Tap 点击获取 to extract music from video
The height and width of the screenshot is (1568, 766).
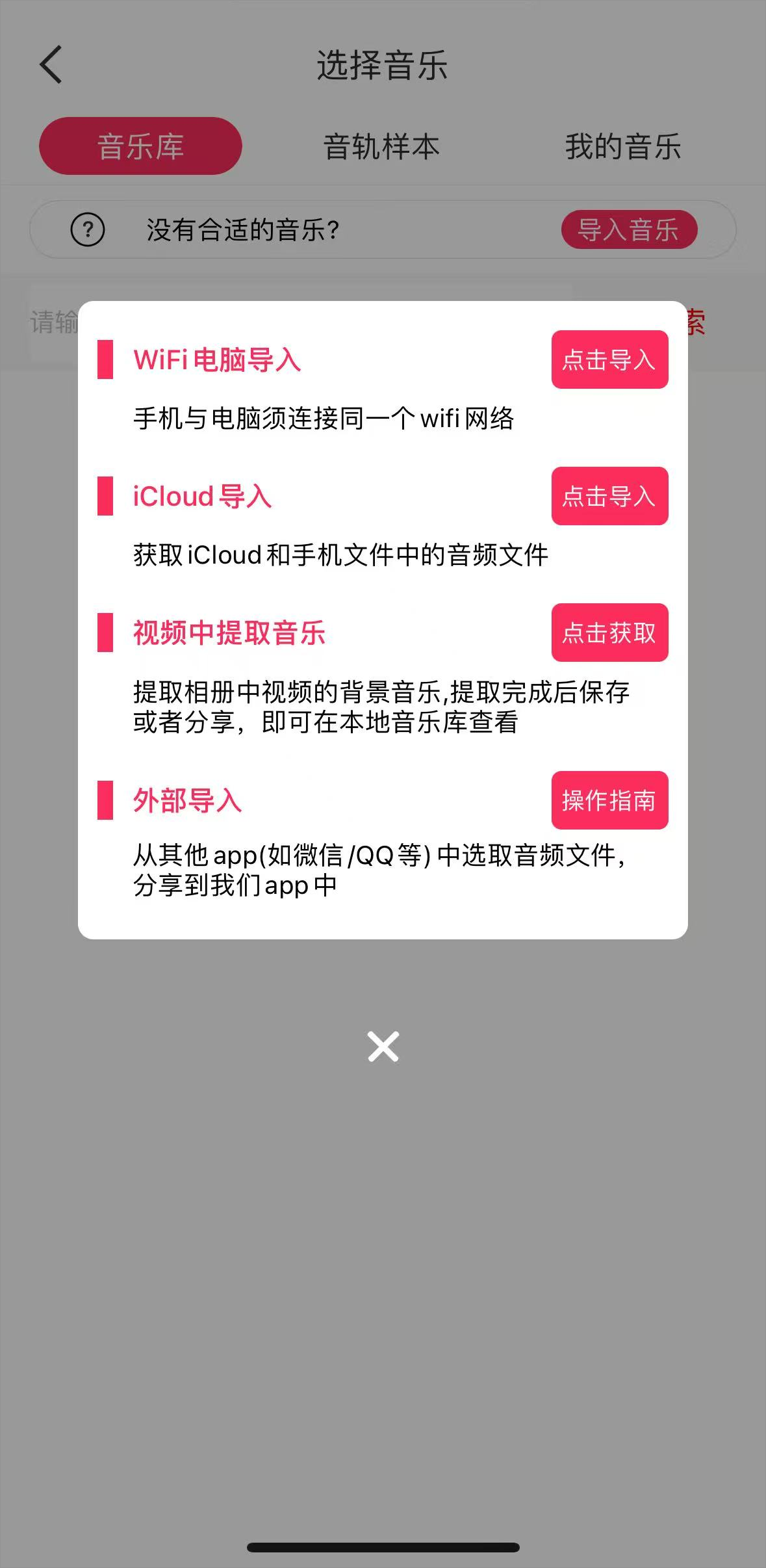(x=609, y=633)
